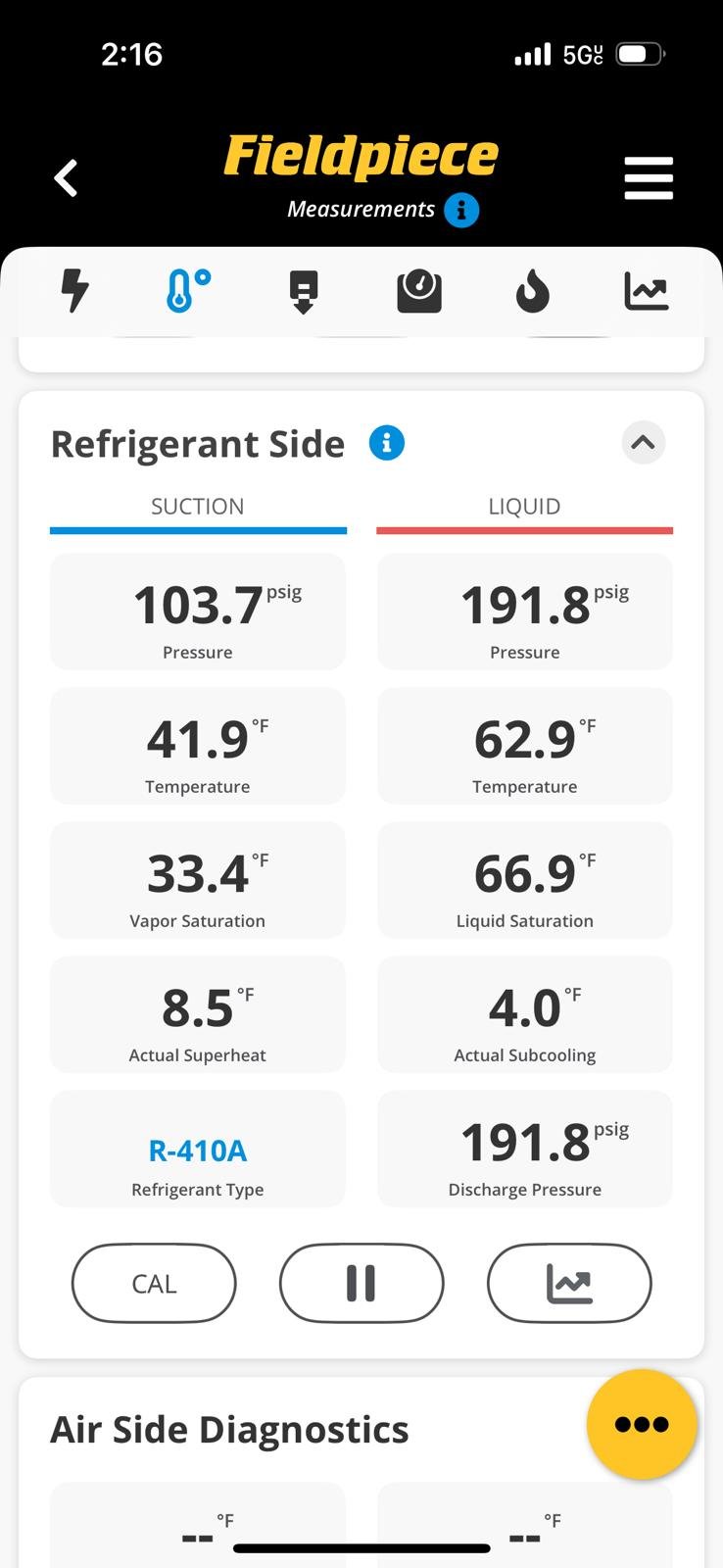Screen dimensions: 723x1568
Task: Tap the Discharge Pressure reading card
Action: click(524, 1149)
